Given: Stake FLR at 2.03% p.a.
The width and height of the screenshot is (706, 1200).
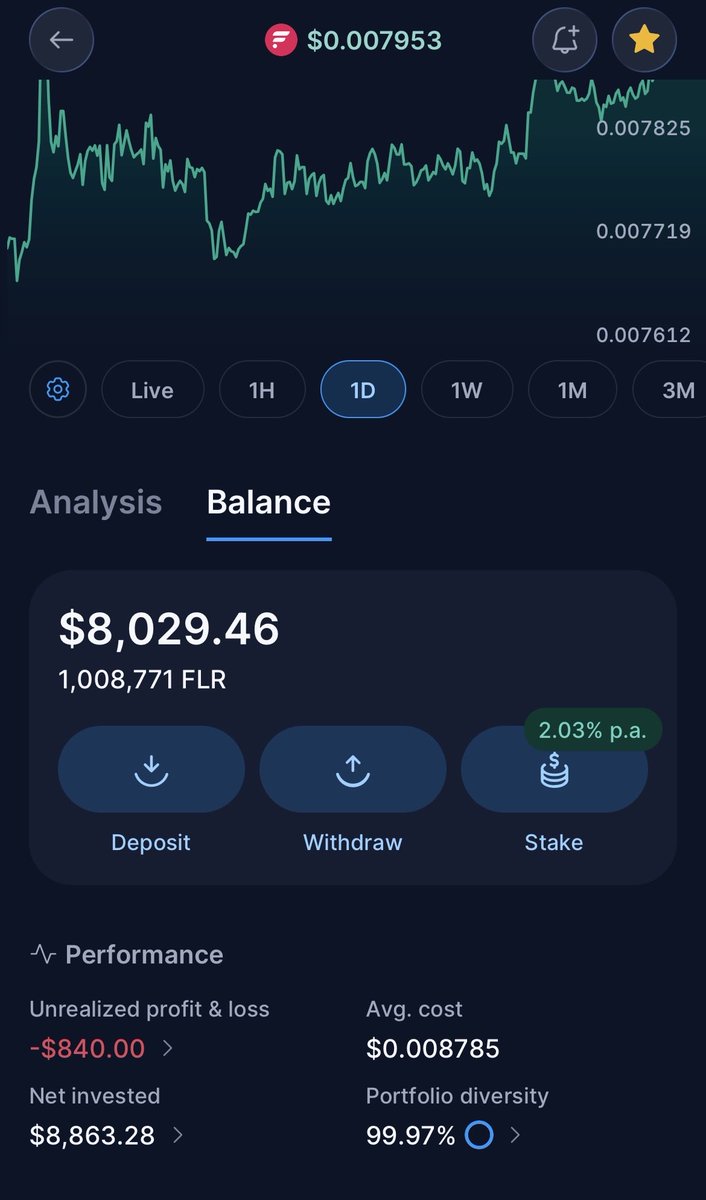Looking at the screenshot, I should click(554, 770).
